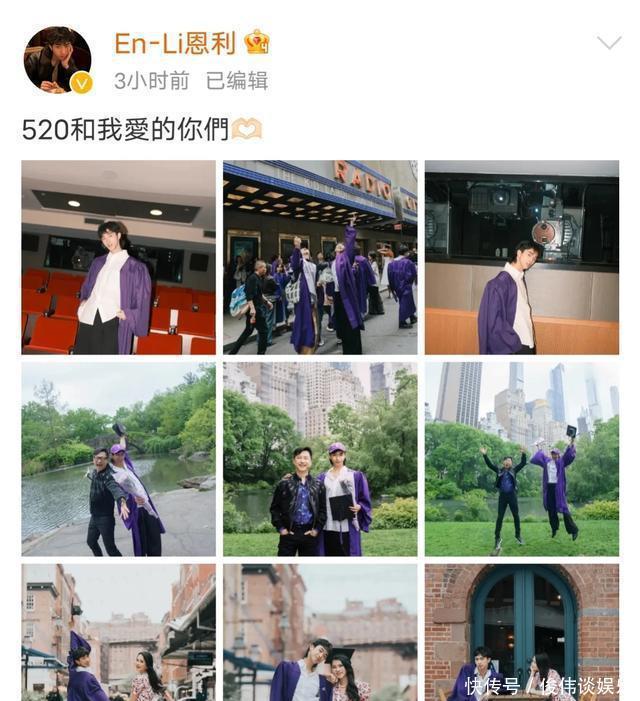The height and width of the screenshot is (701, 640).
Task: Open the photo in front of the teal arched door
Action: [521, 632]
